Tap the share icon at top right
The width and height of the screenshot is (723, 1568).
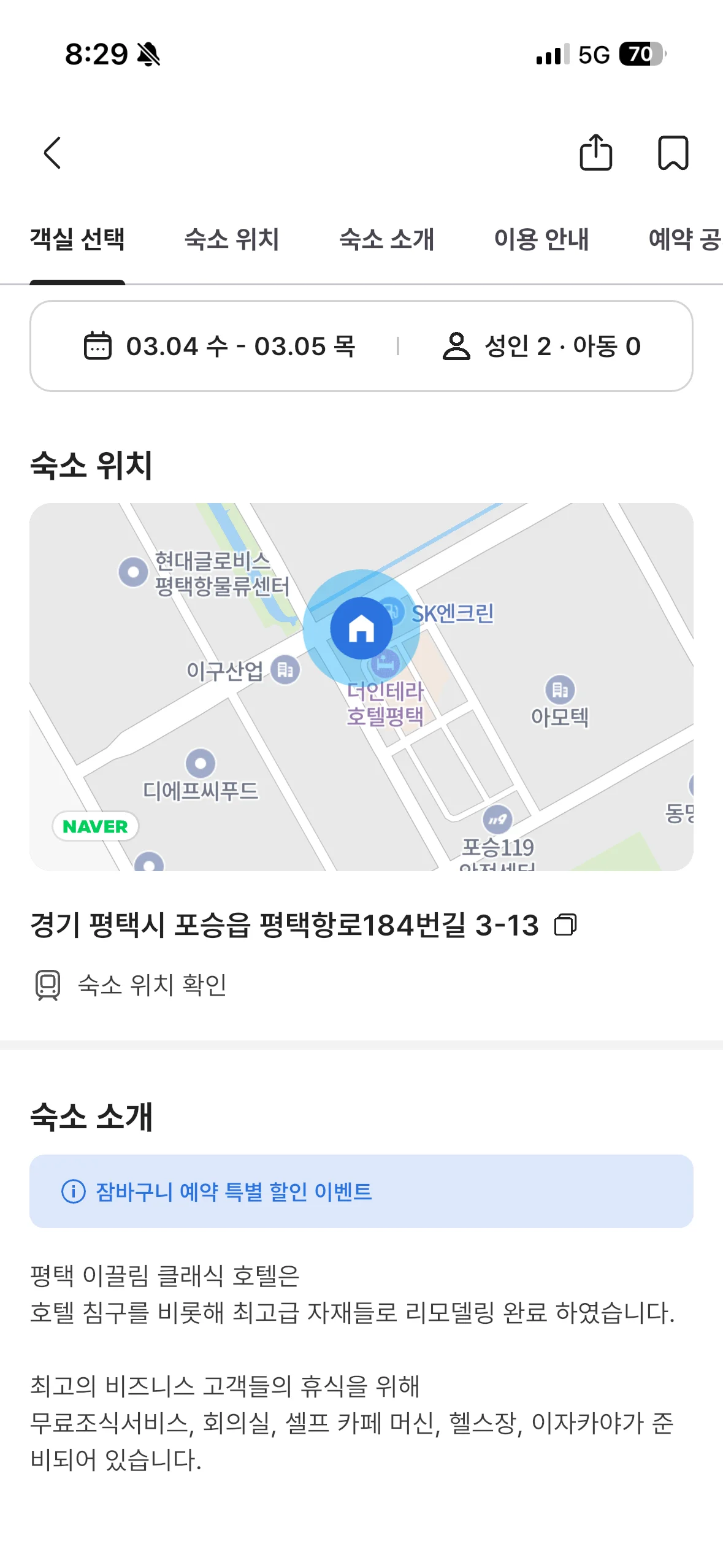pos(596,154)
